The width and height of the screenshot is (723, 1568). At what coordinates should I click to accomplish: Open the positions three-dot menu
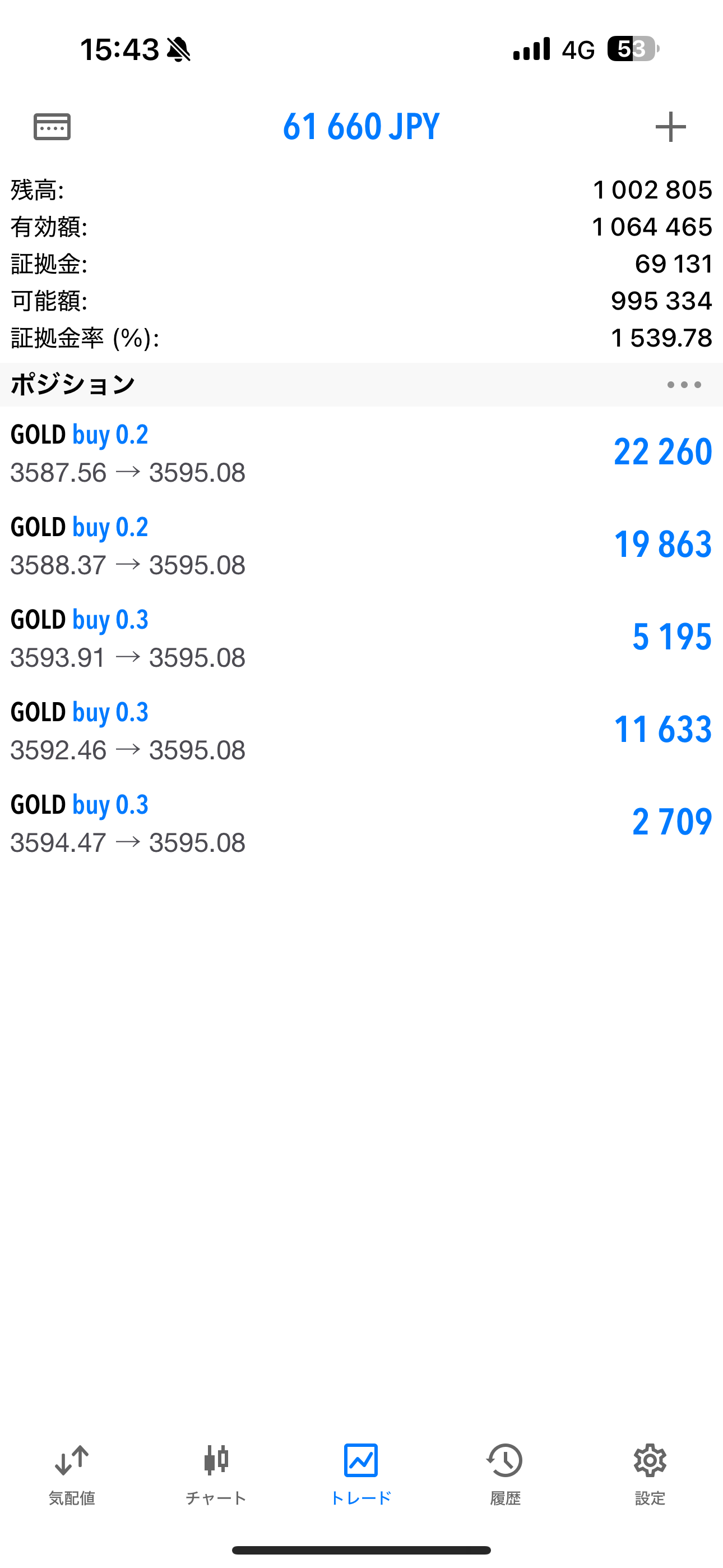click(684, 385)
